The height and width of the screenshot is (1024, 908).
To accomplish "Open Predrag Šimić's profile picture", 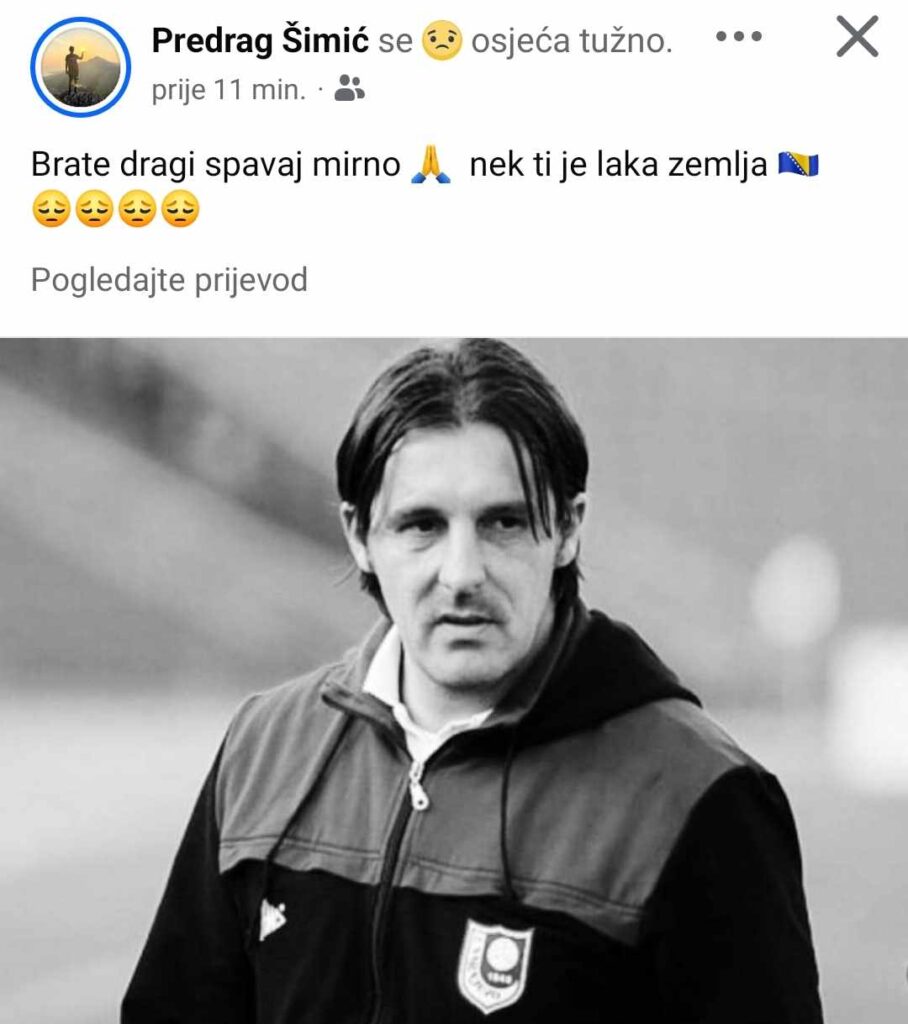I will [x=81, y=67].
